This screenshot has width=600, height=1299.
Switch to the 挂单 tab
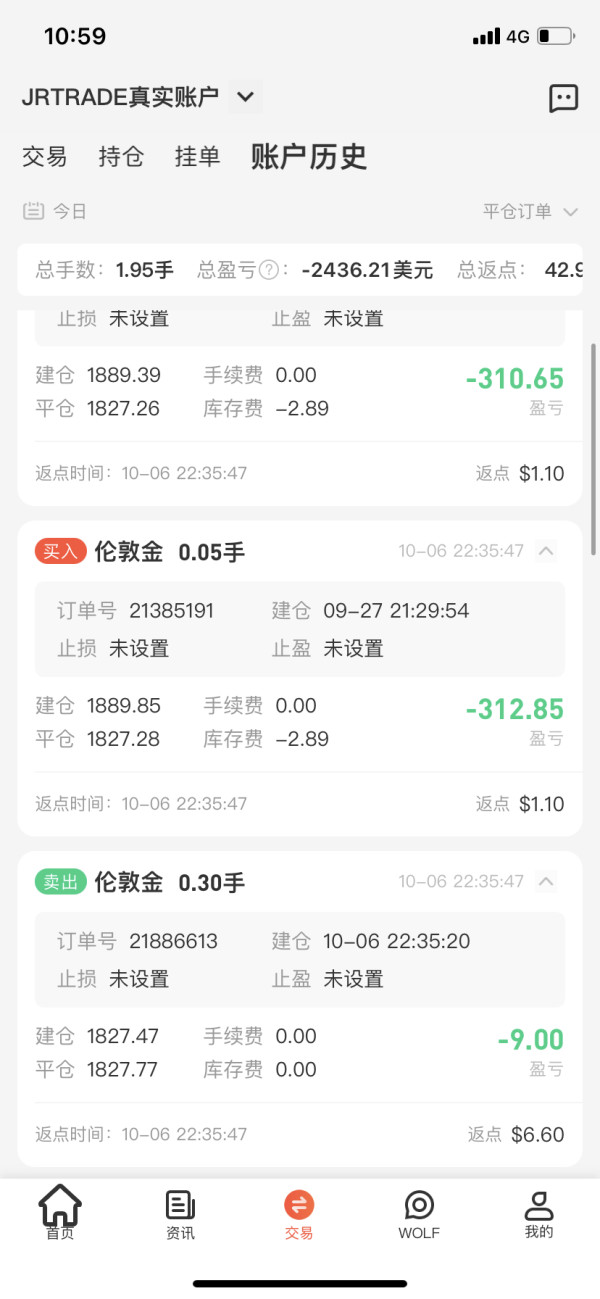coord(197,157)
